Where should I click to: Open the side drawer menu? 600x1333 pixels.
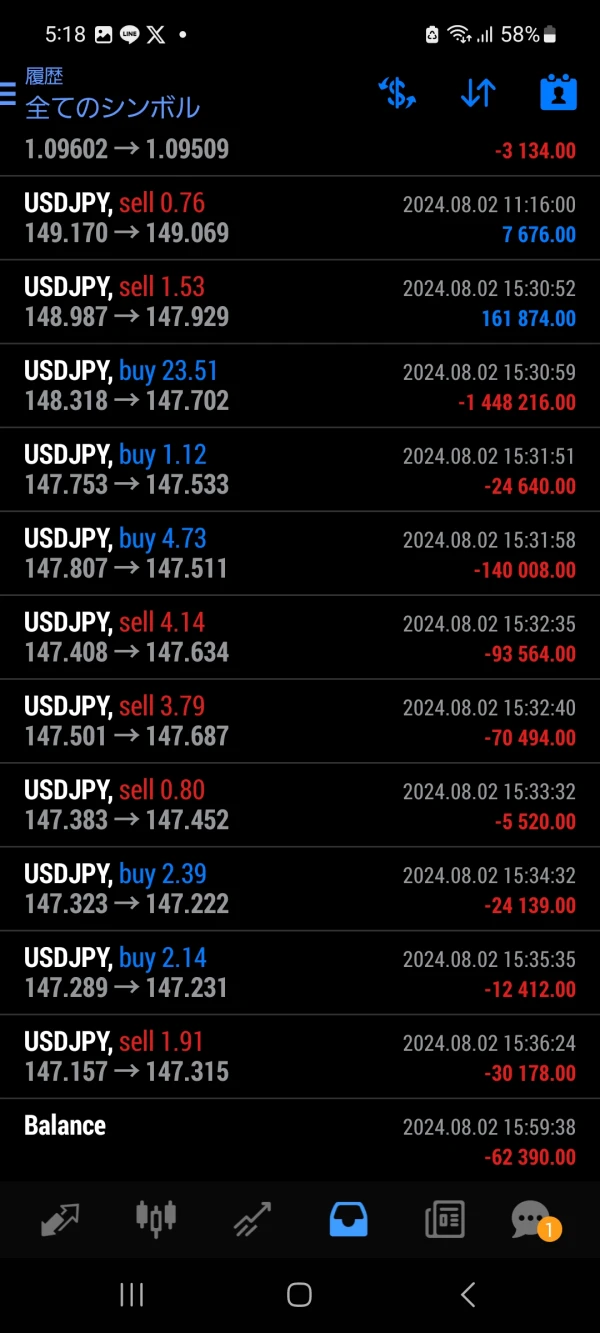9,94
